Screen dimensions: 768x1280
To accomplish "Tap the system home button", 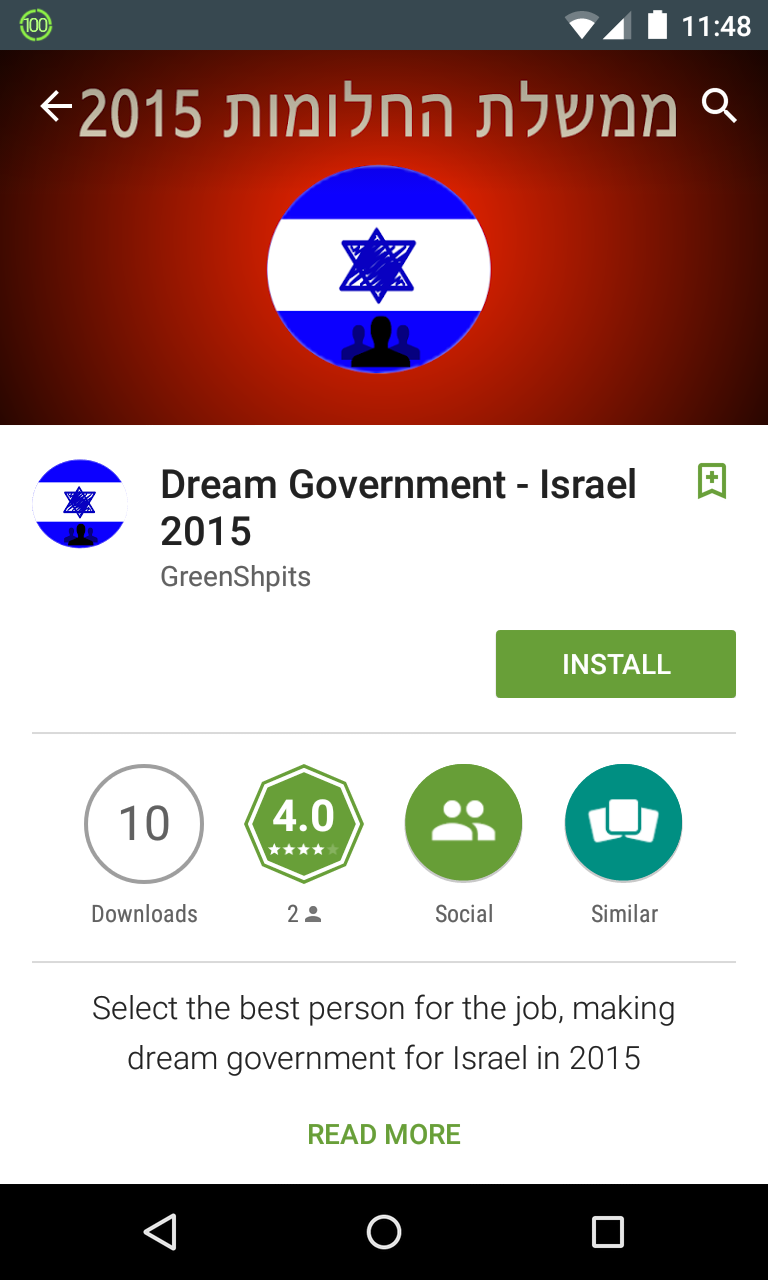I will [384, 1232].
